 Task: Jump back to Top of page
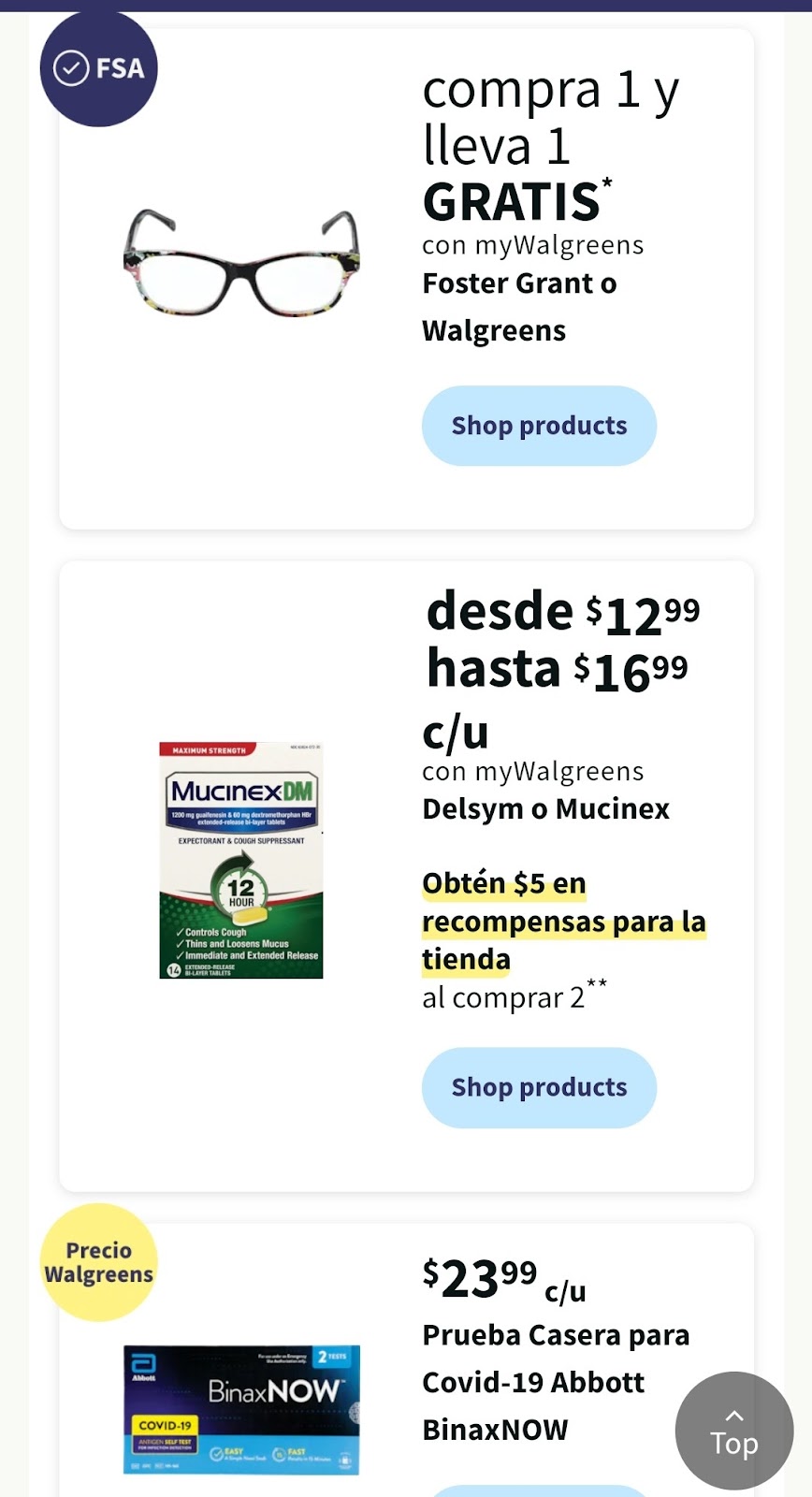pyautogui.click(x=734, y=1431)
